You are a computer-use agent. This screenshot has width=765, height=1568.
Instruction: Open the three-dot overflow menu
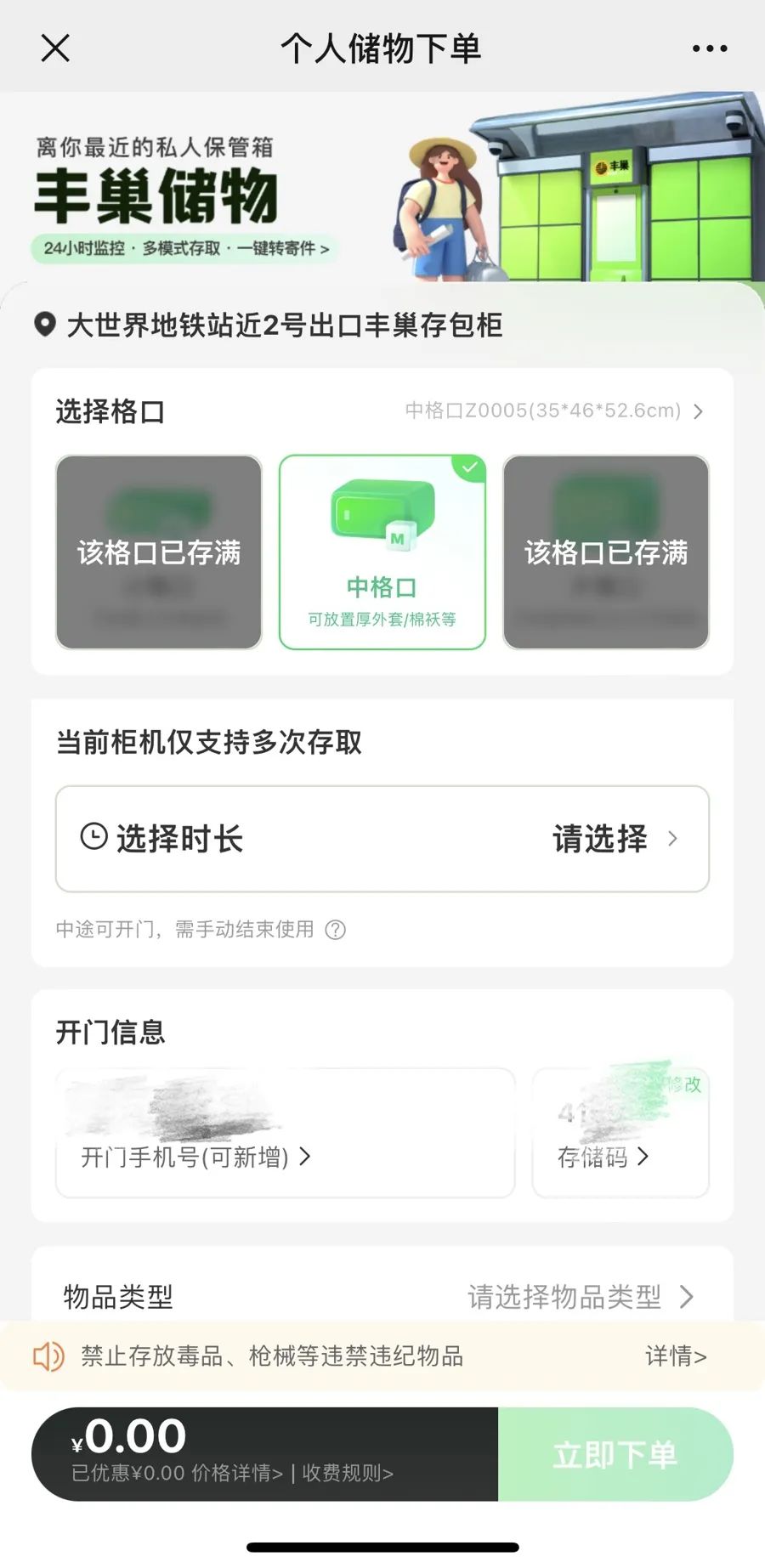pyautogui.click(x=709, y=48)
